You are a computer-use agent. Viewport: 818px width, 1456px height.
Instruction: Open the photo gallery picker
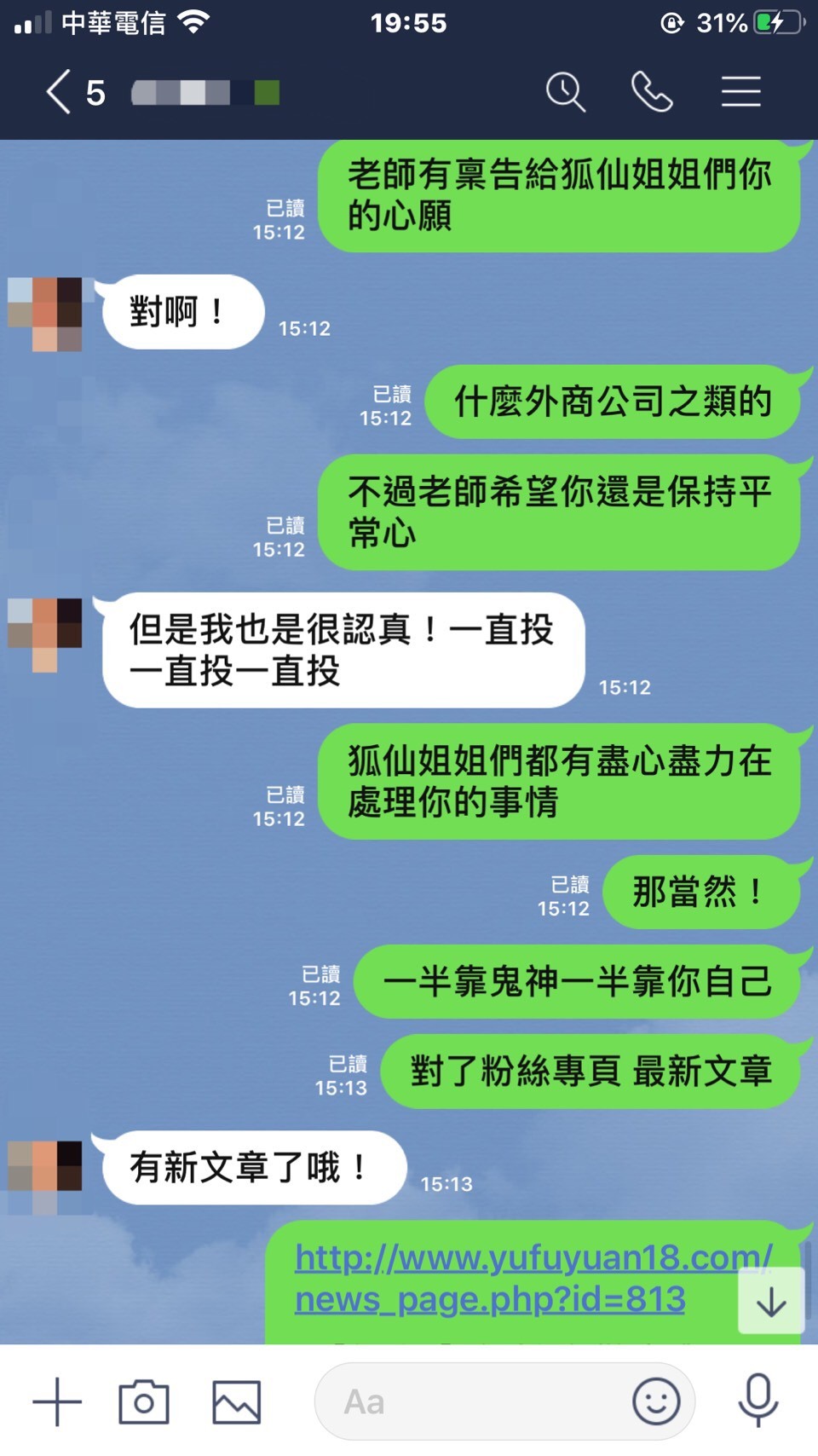236,1401
